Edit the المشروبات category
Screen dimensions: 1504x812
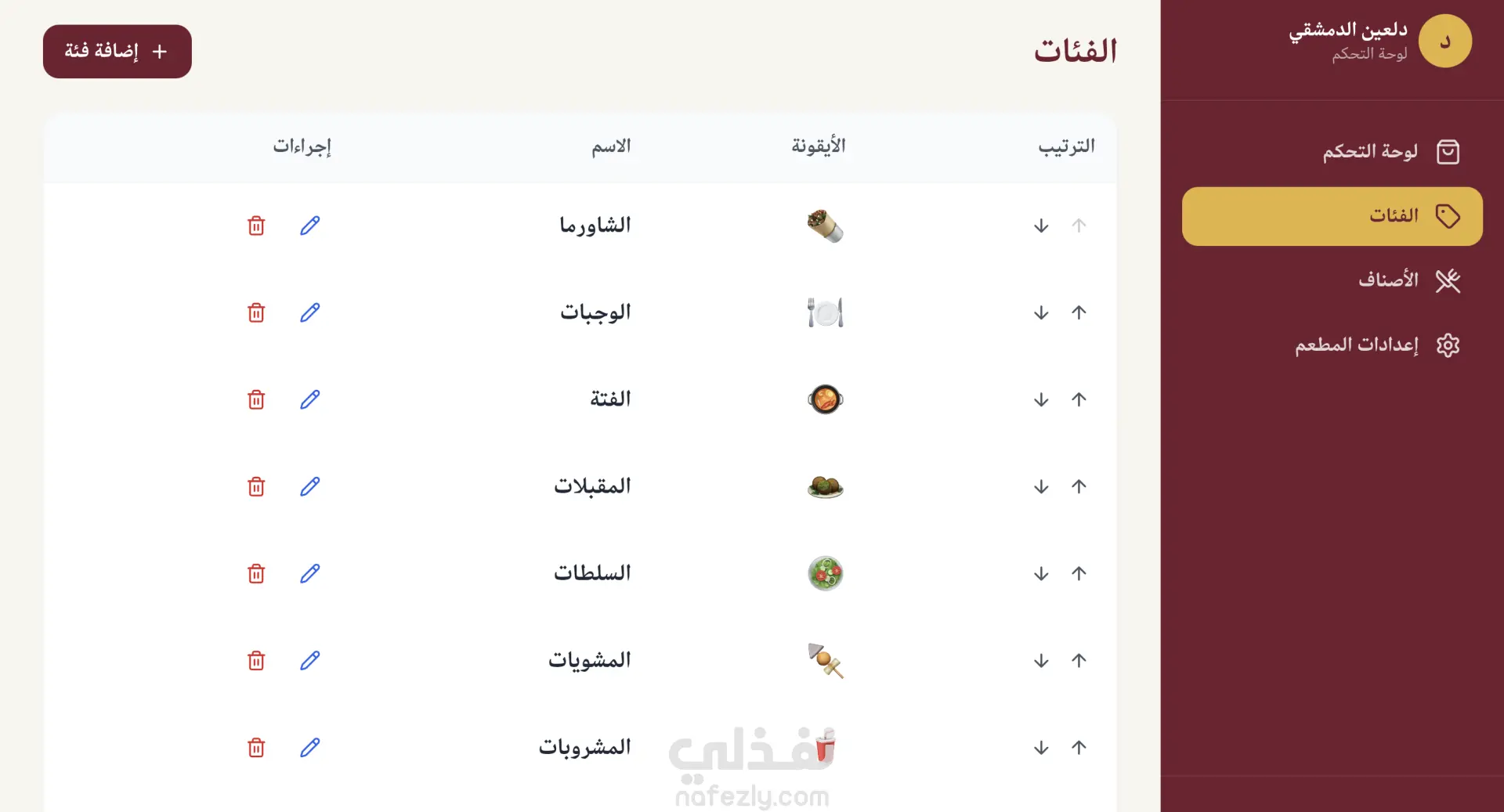310,748
